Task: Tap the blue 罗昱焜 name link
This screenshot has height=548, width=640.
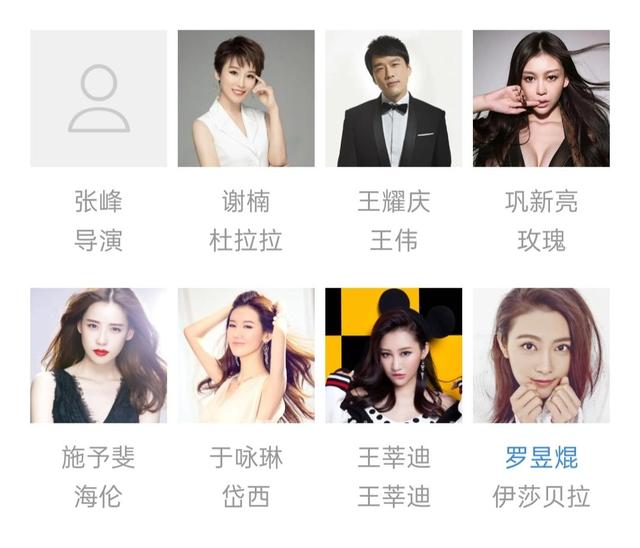Action: [x=541, y=457]
